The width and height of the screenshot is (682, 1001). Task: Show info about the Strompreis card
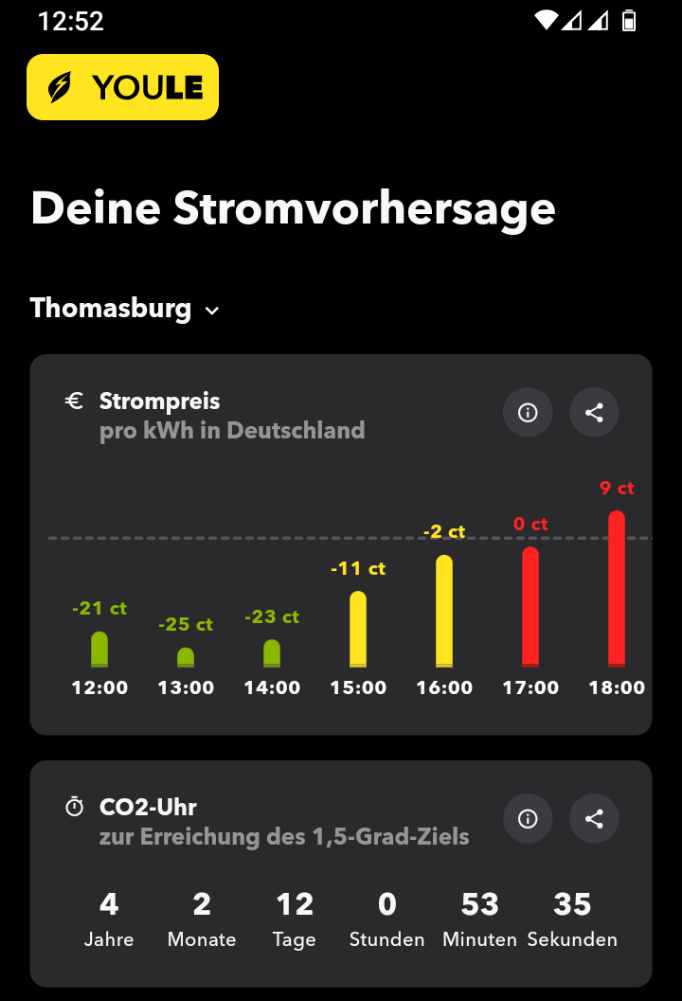[x=528, y=412]
